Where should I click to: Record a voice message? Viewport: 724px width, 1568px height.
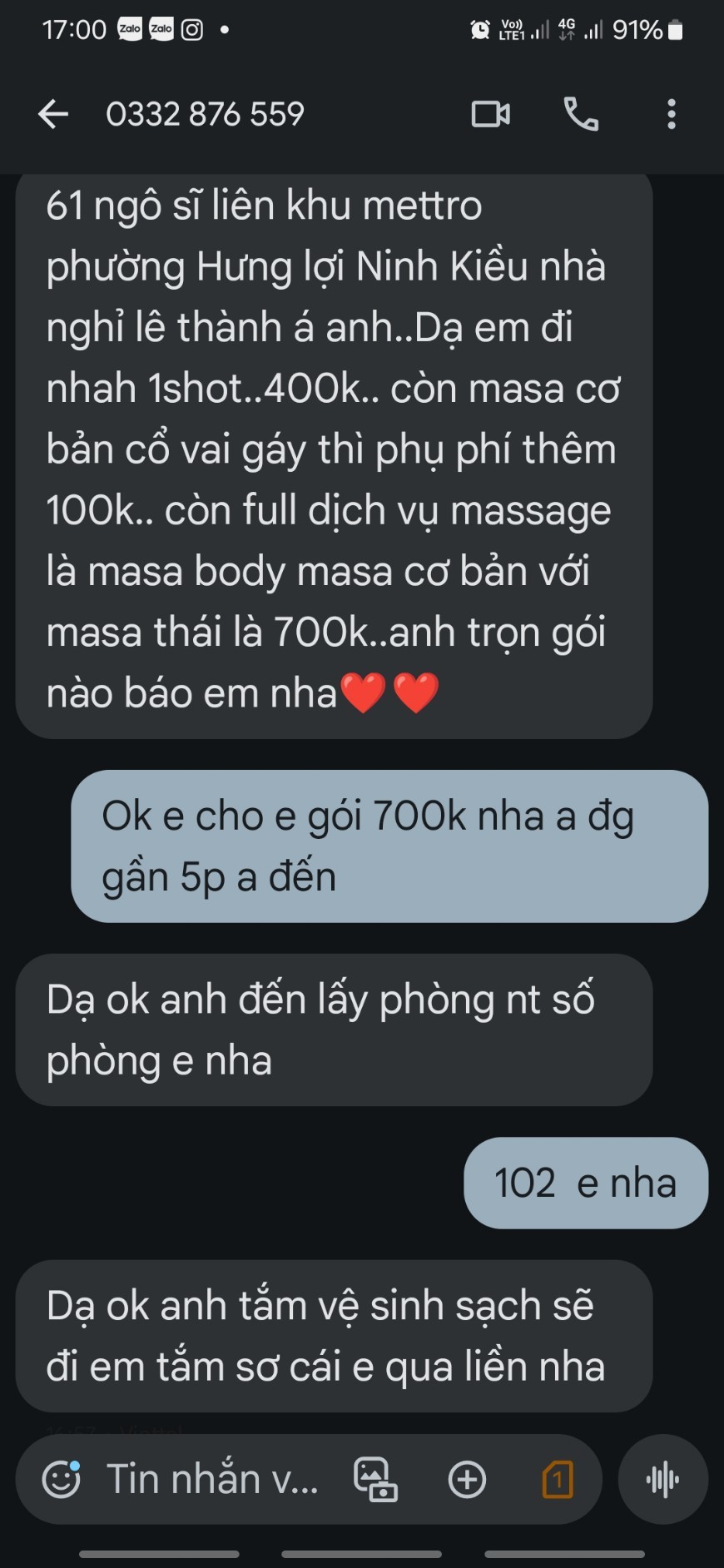[x=662, y=1479]
